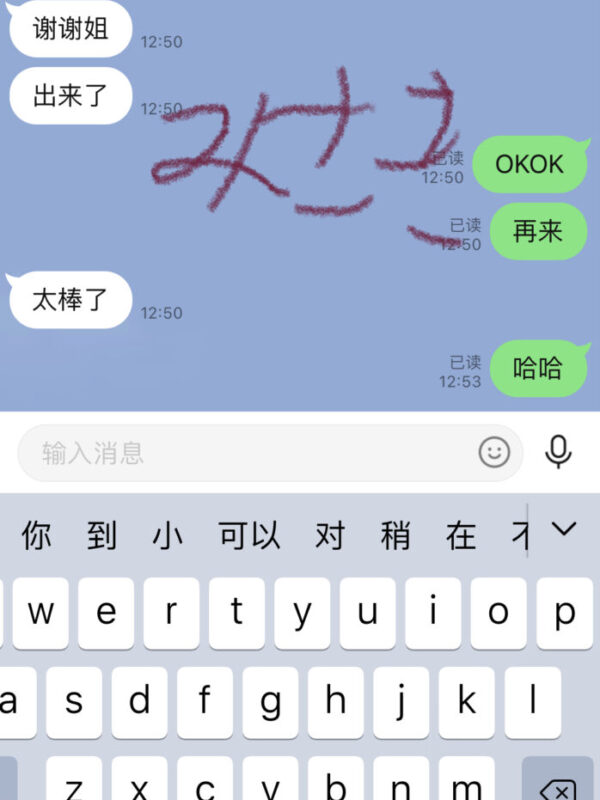This screenshot has height=800, width=600.
Task: Focus the 输入消息 message field
Action: pos(250,453)
